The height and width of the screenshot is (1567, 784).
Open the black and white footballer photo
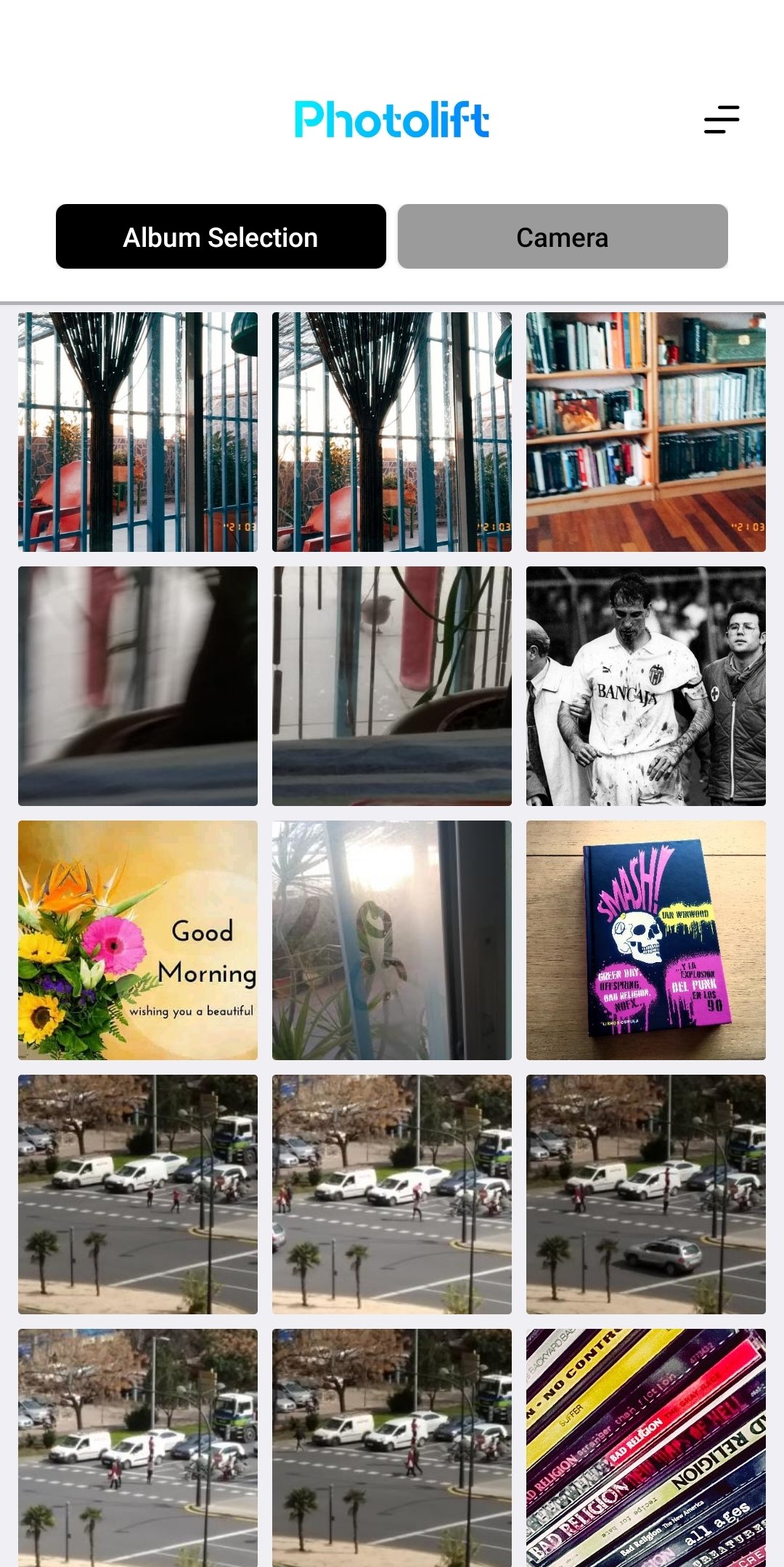click(x=646, y=686)
